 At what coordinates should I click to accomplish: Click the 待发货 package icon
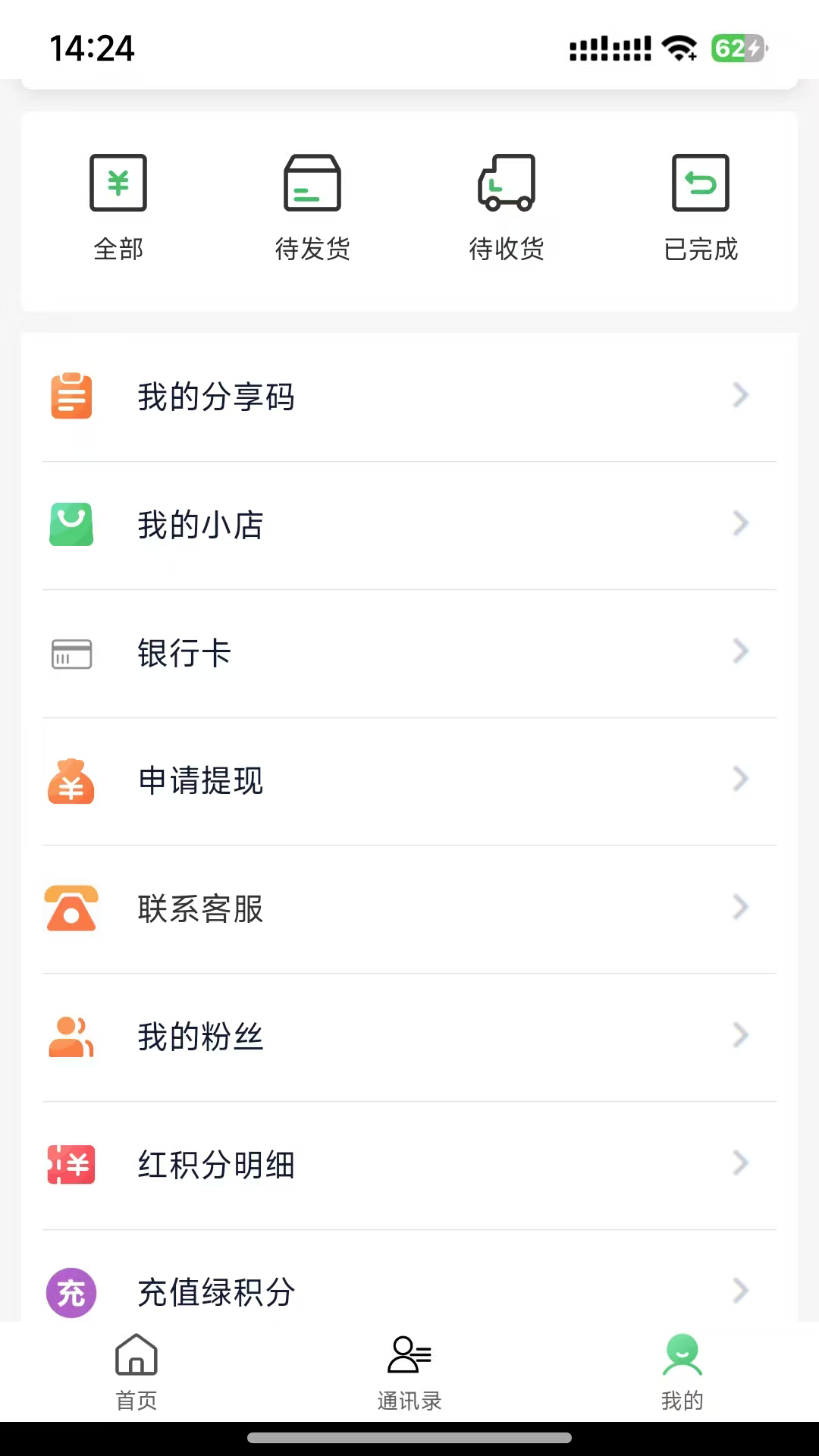(x=312, y=182)
